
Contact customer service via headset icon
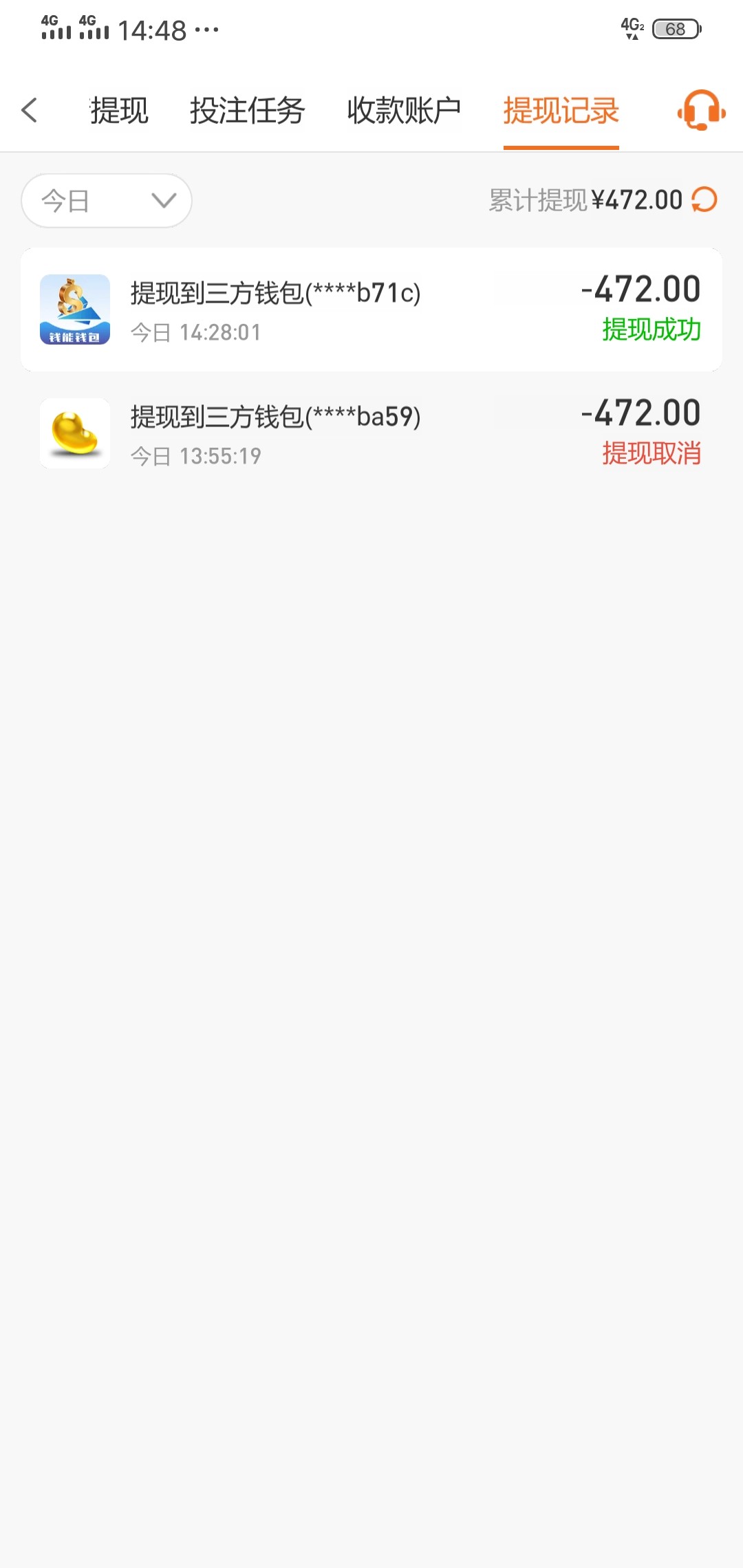pos(701,110)
